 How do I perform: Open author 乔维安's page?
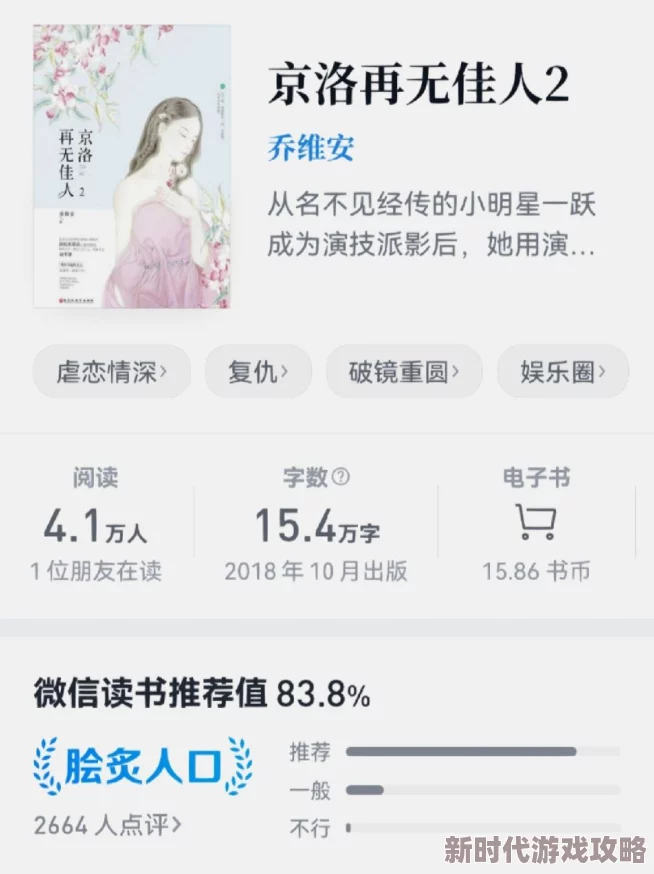pyautogui.click(x=310, y=148)
